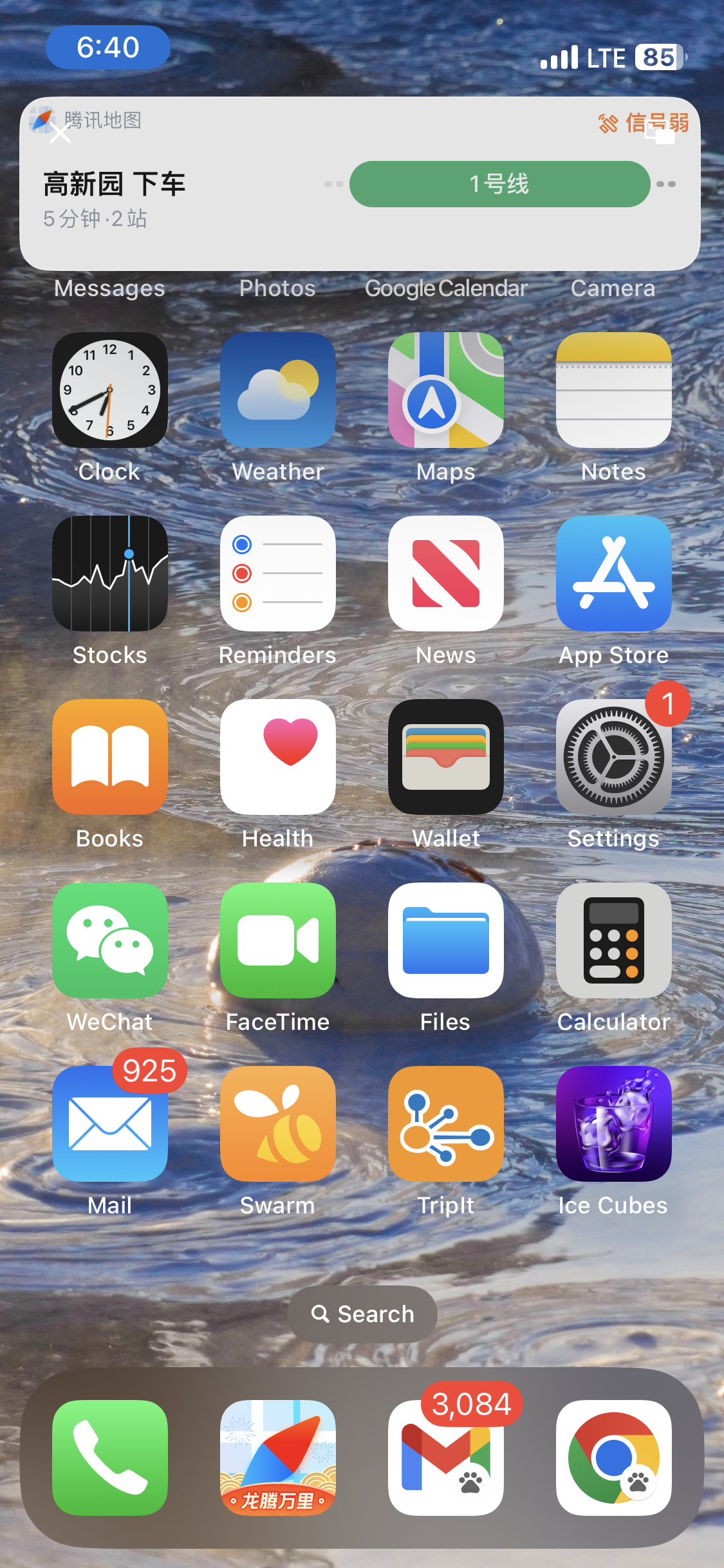Launch WeChat
Image resolution: width=724 pixels, height=1568 pixels.
[x=110, y=940]
